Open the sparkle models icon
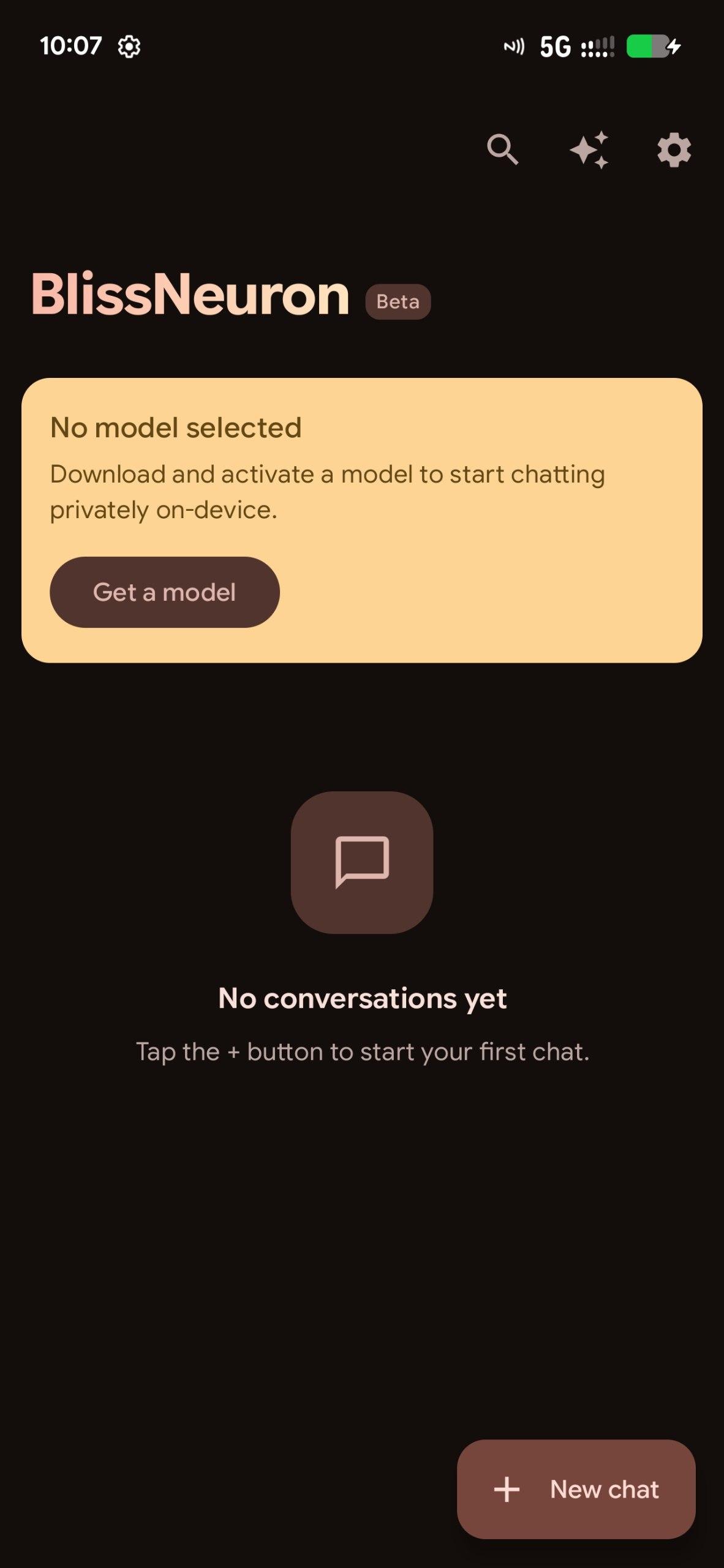Image resolution: width=724 pixels, height=1568 pixels. point(589,150)
